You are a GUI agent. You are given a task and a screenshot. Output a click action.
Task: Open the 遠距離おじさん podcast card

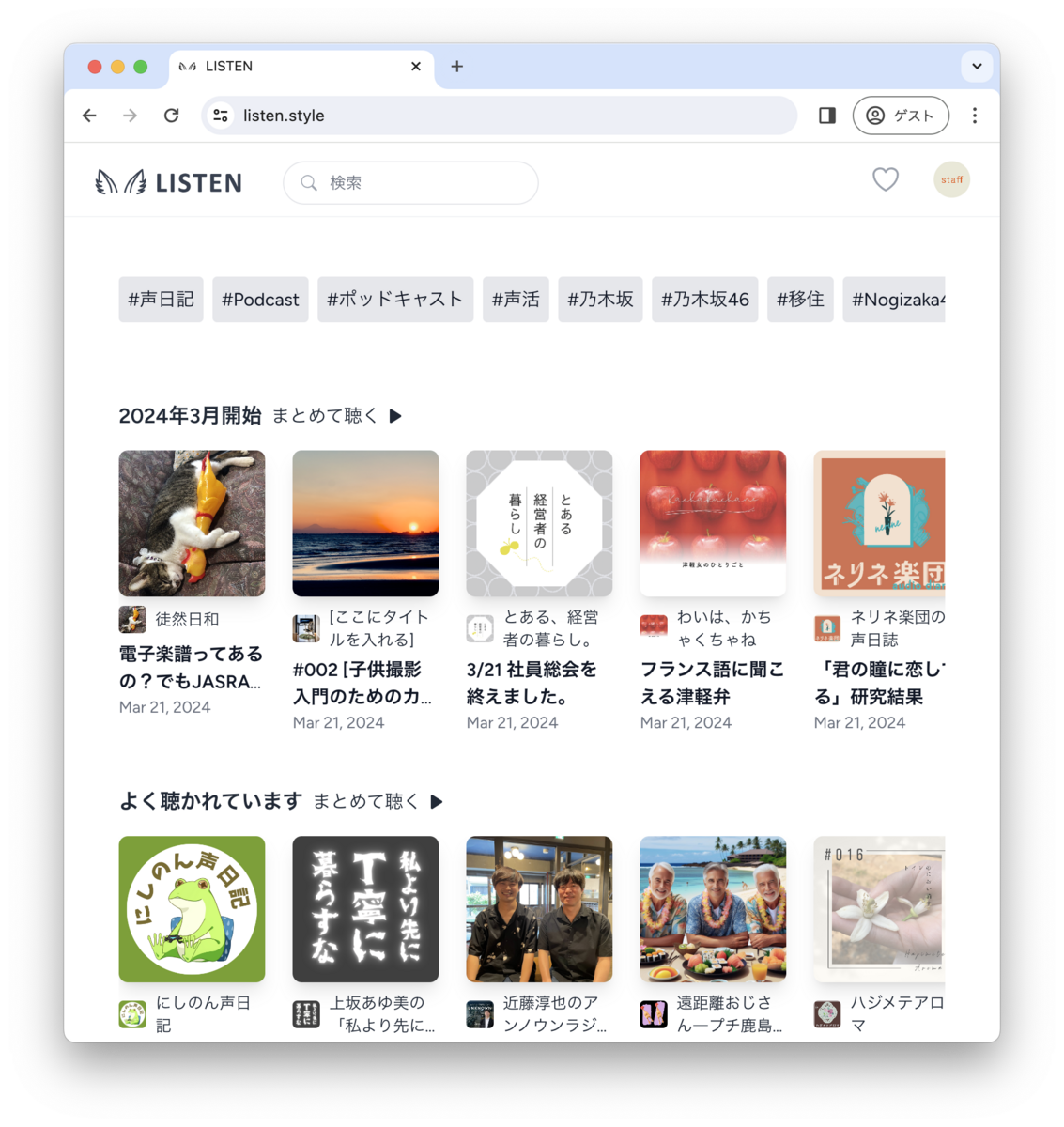(x=713, y=909)
